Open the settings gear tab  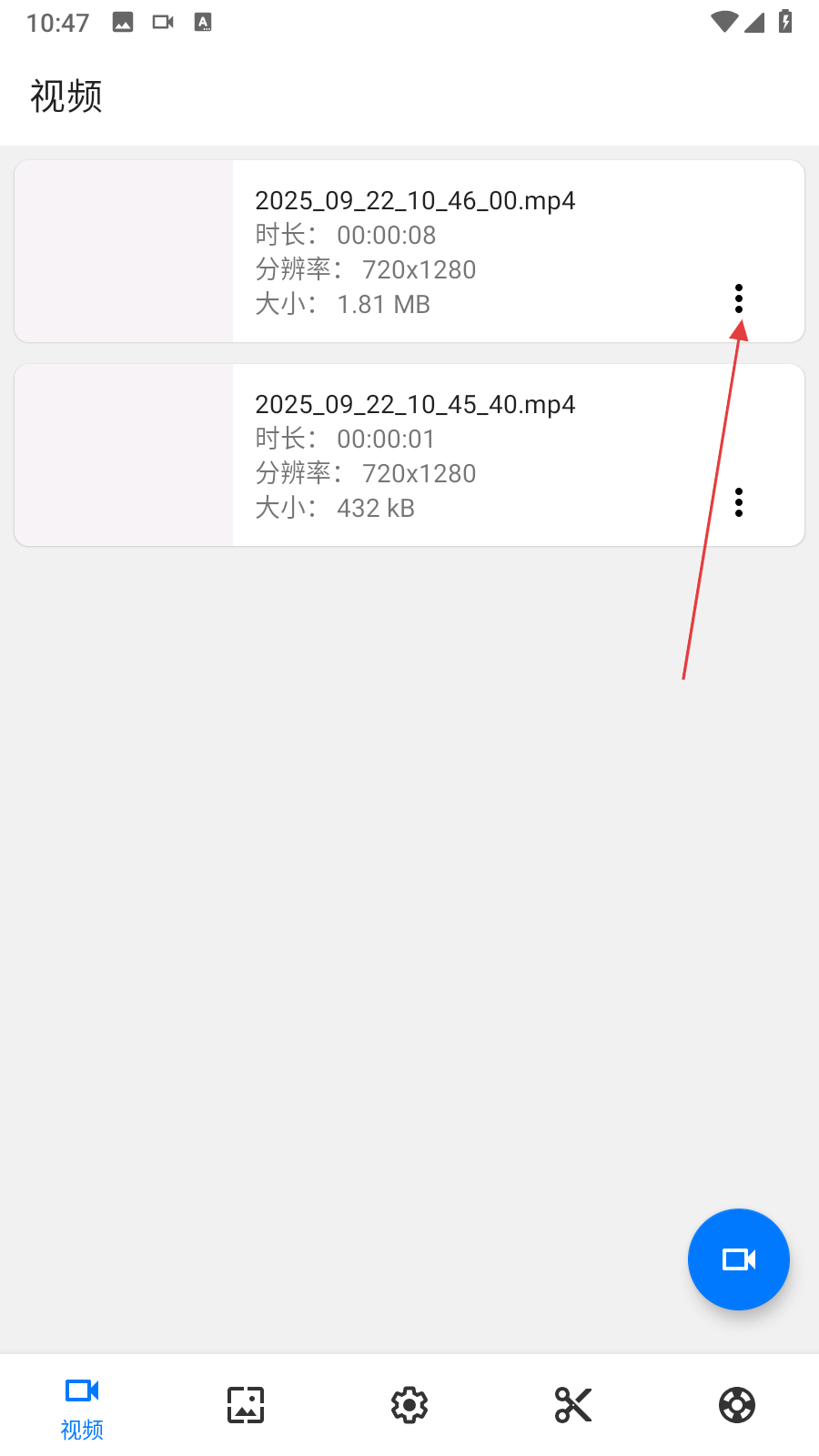(x=409, y=1405)
